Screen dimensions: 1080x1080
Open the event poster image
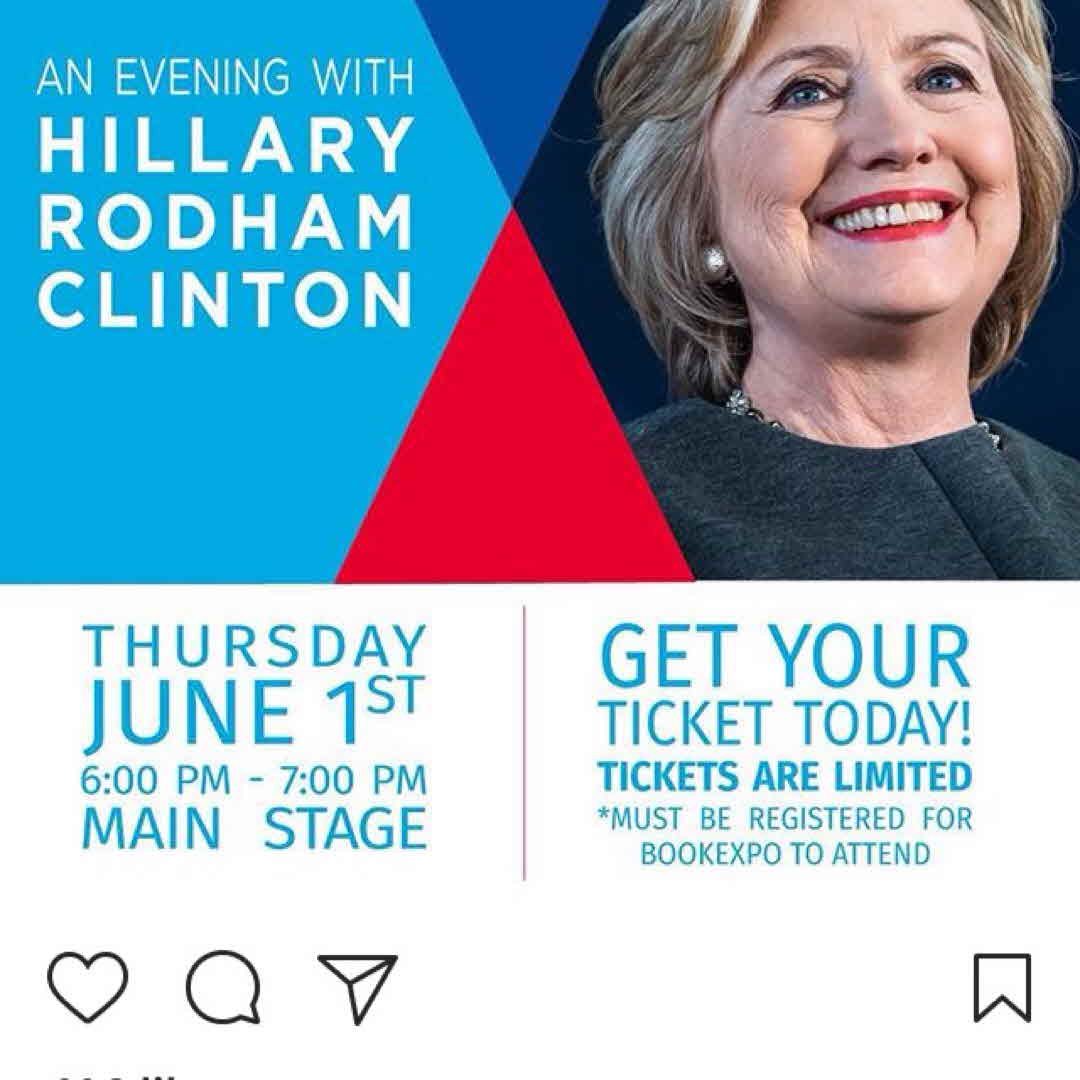pos(540,440)
